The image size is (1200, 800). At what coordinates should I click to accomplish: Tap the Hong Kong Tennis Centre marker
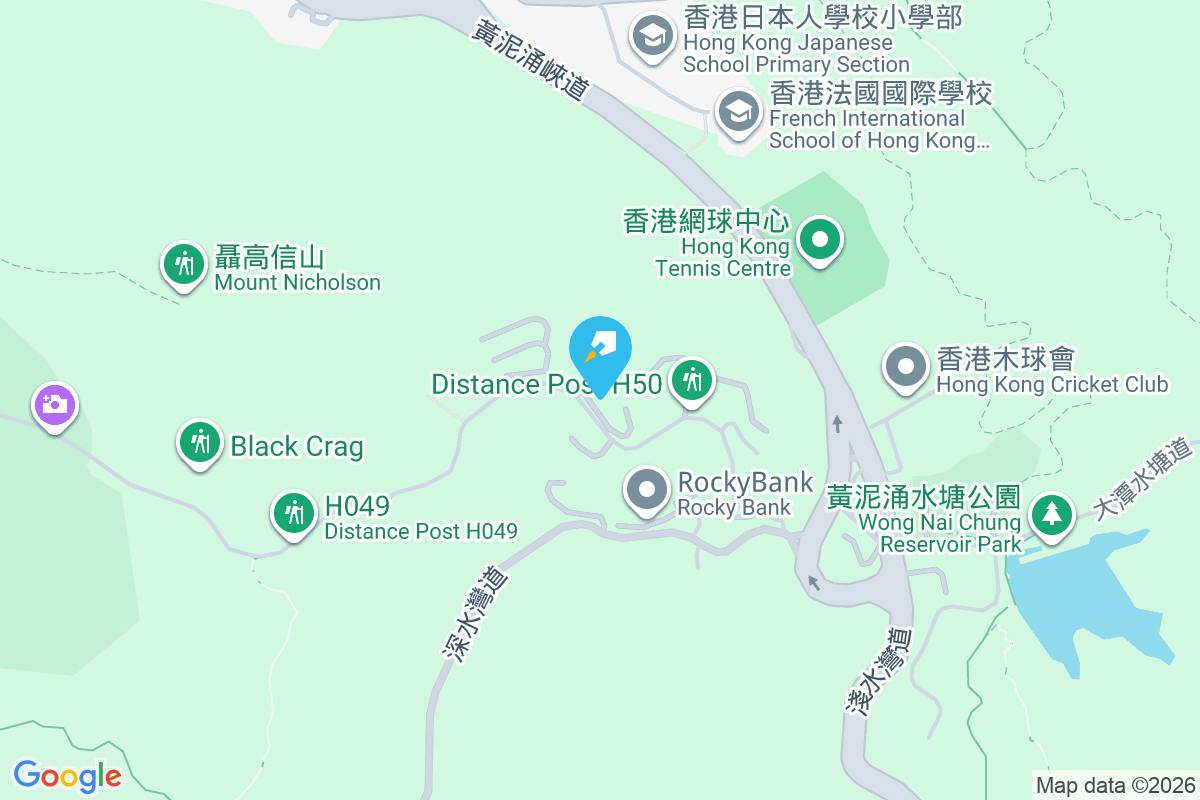coord(820,241)
